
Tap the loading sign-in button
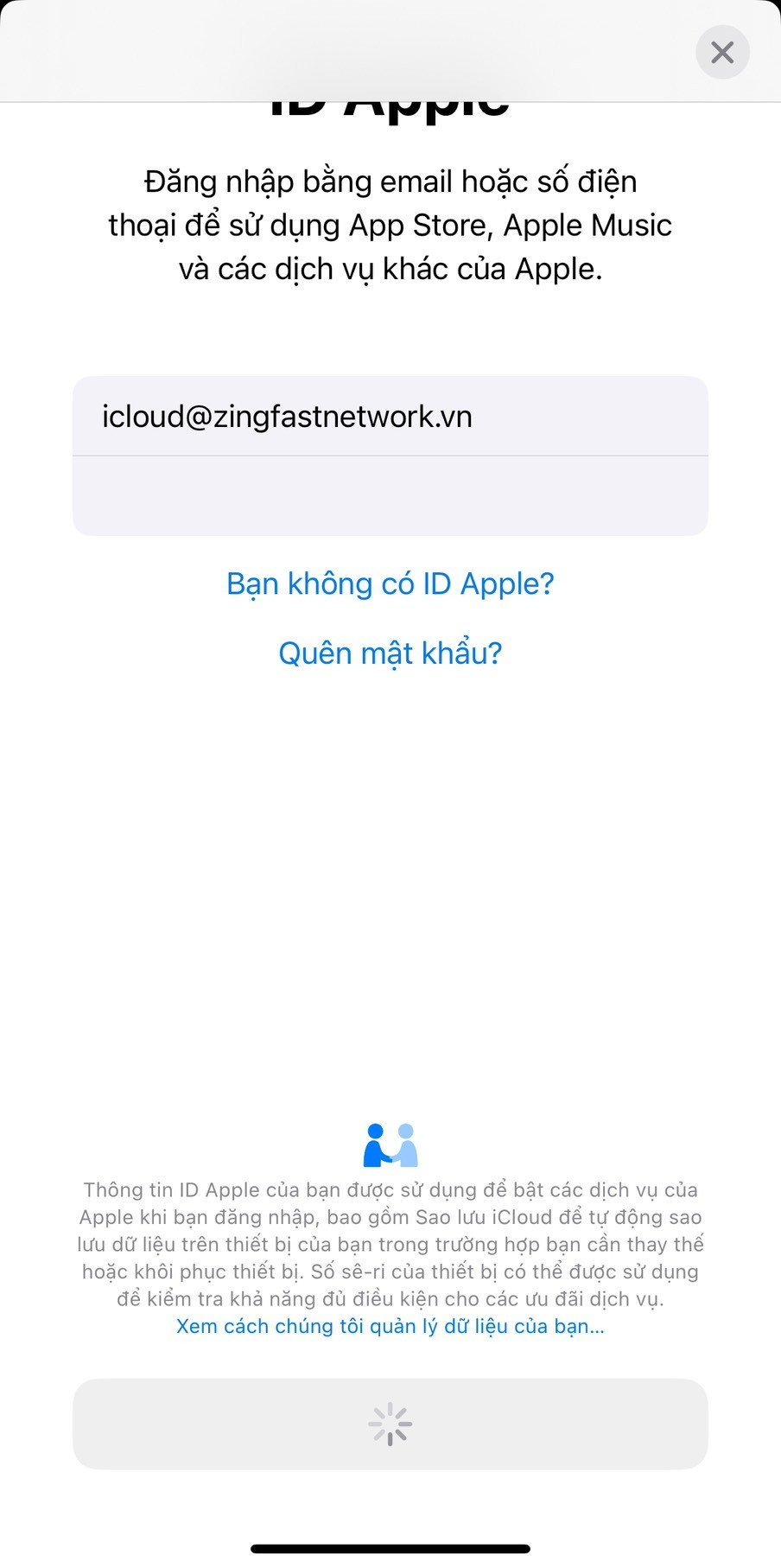[390, 1424]
